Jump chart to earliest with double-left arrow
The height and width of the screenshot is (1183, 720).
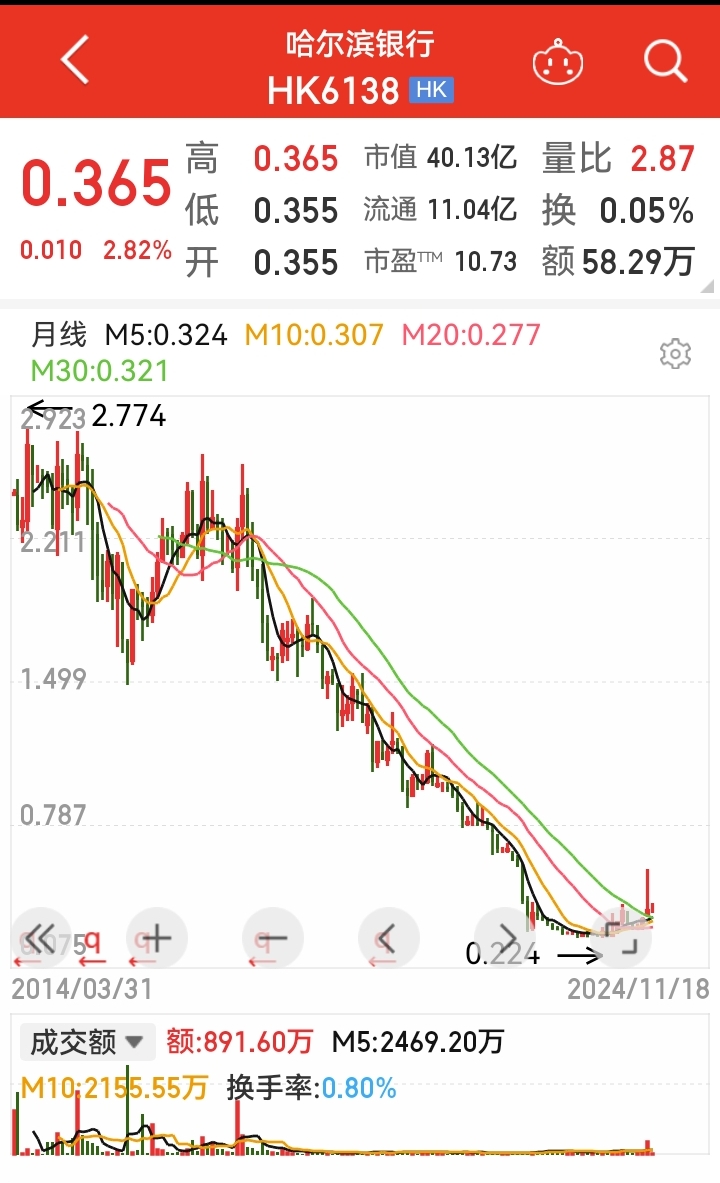40,938
